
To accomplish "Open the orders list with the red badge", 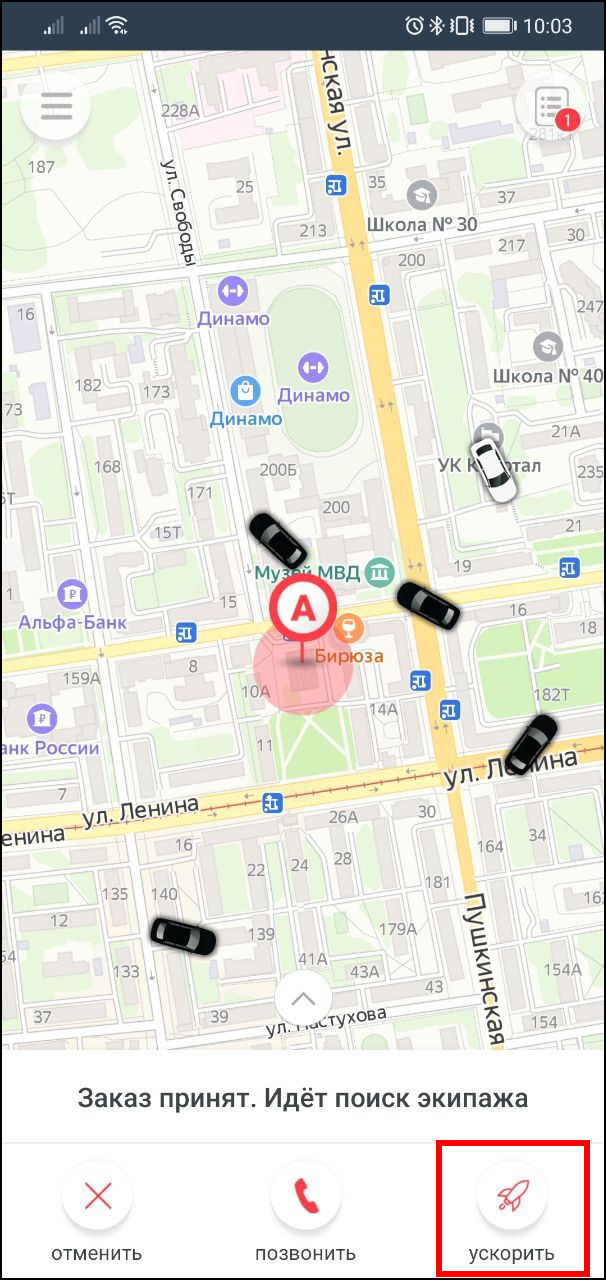I will coord(550,106).
